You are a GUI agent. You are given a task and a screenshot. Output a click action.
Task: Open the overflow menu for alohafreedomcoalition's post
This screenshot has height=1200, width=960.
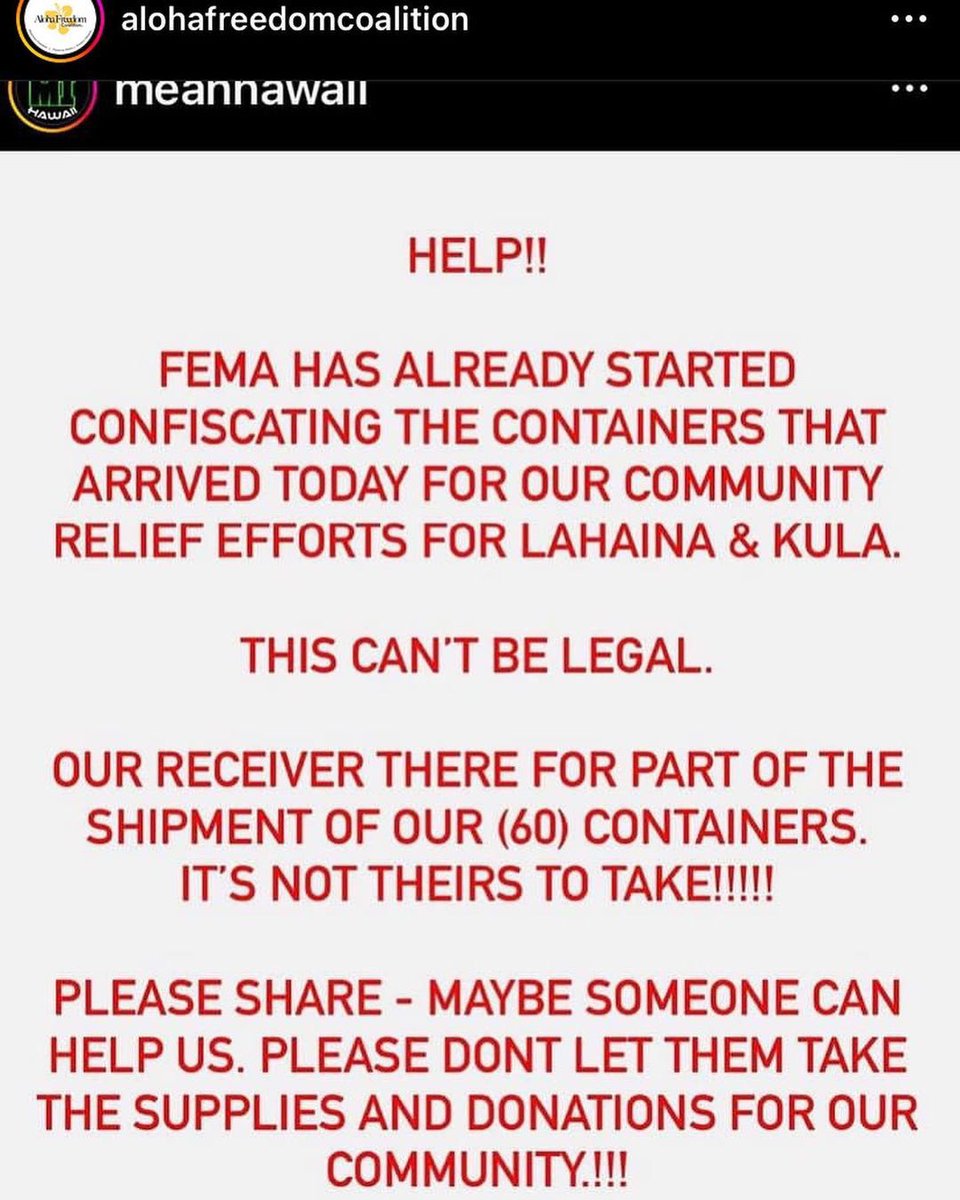coord(910,19)
